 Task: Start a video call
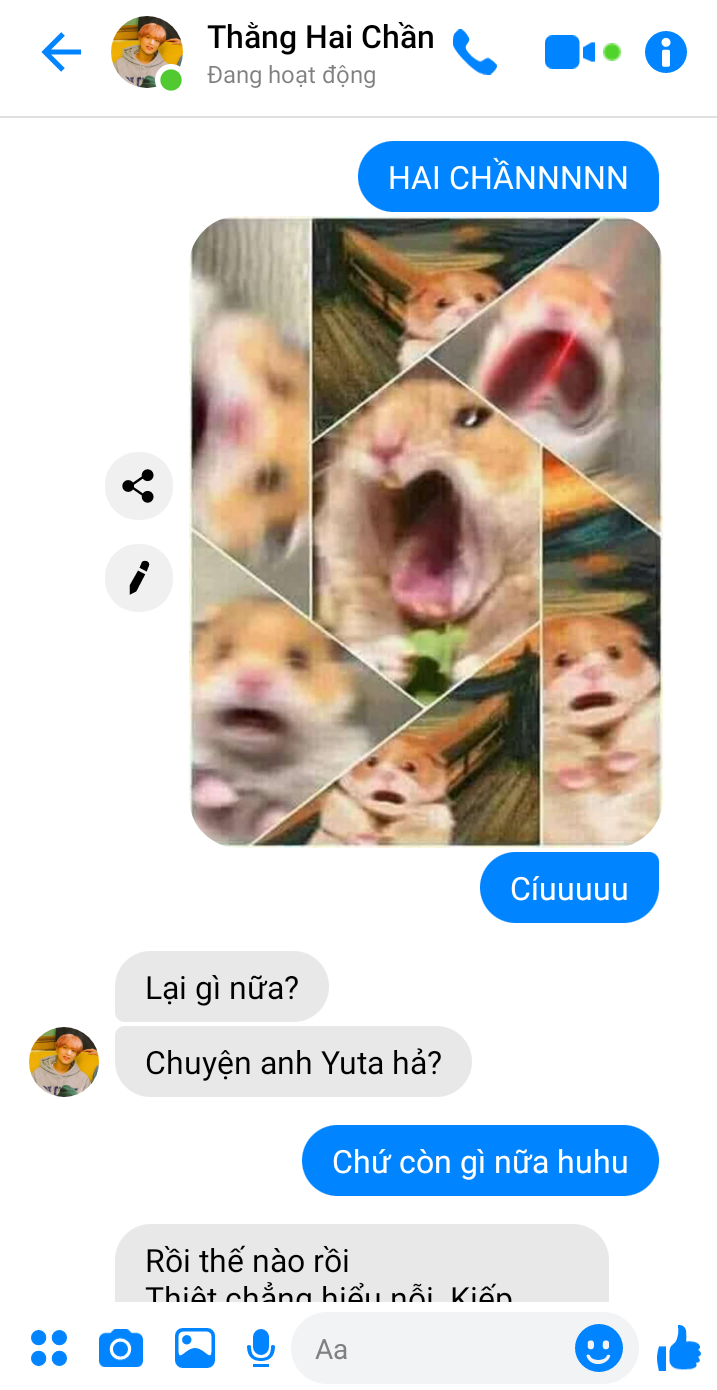coord(570,52)
